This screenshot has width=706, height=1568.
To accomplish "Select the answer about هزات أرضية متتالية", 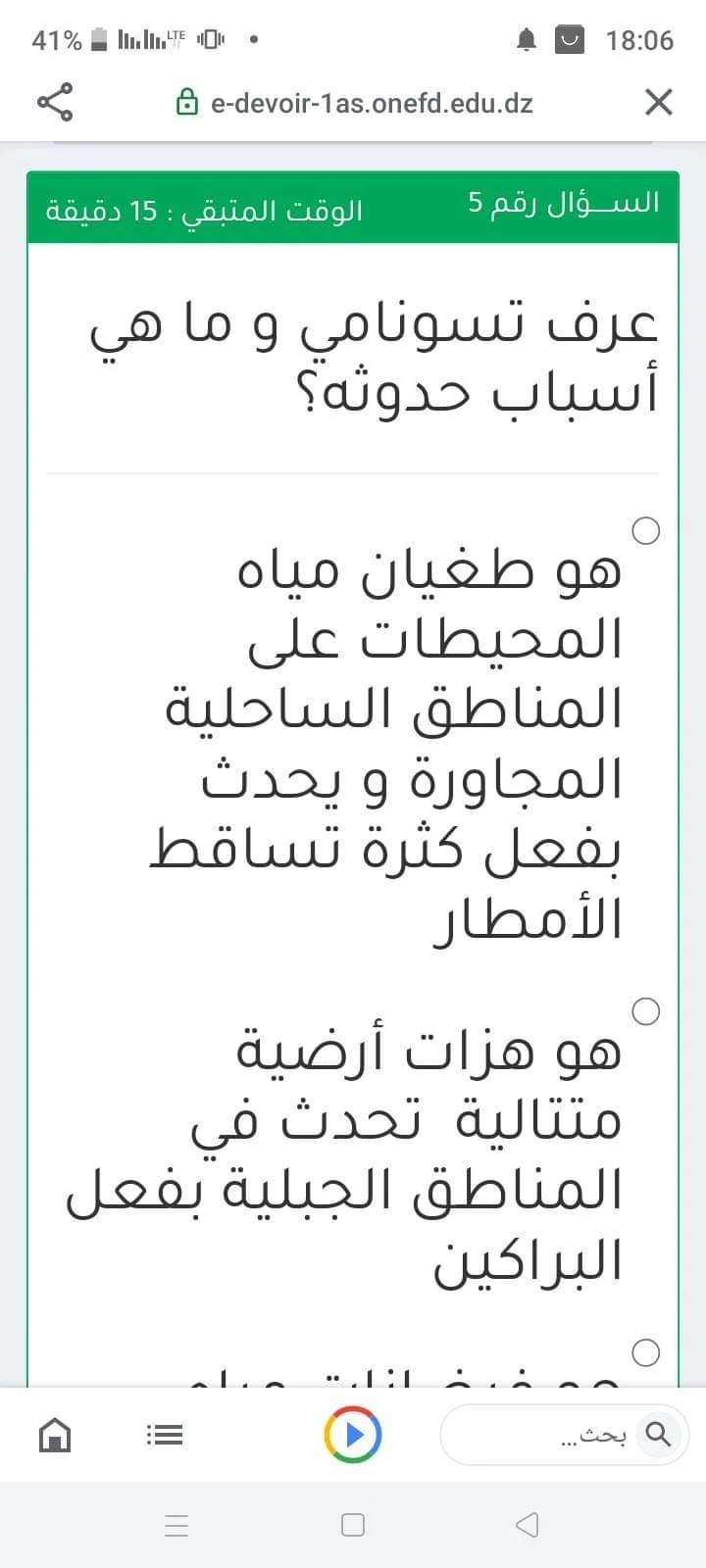I will 645,1011.
